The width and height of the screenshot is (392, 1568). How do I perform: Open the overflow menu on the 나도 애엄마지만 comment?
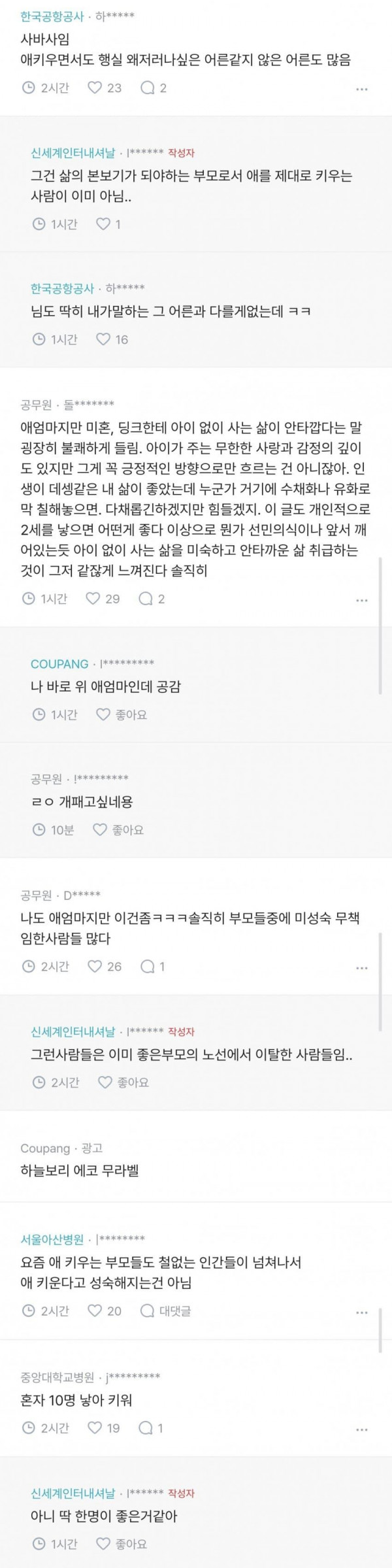362,967
